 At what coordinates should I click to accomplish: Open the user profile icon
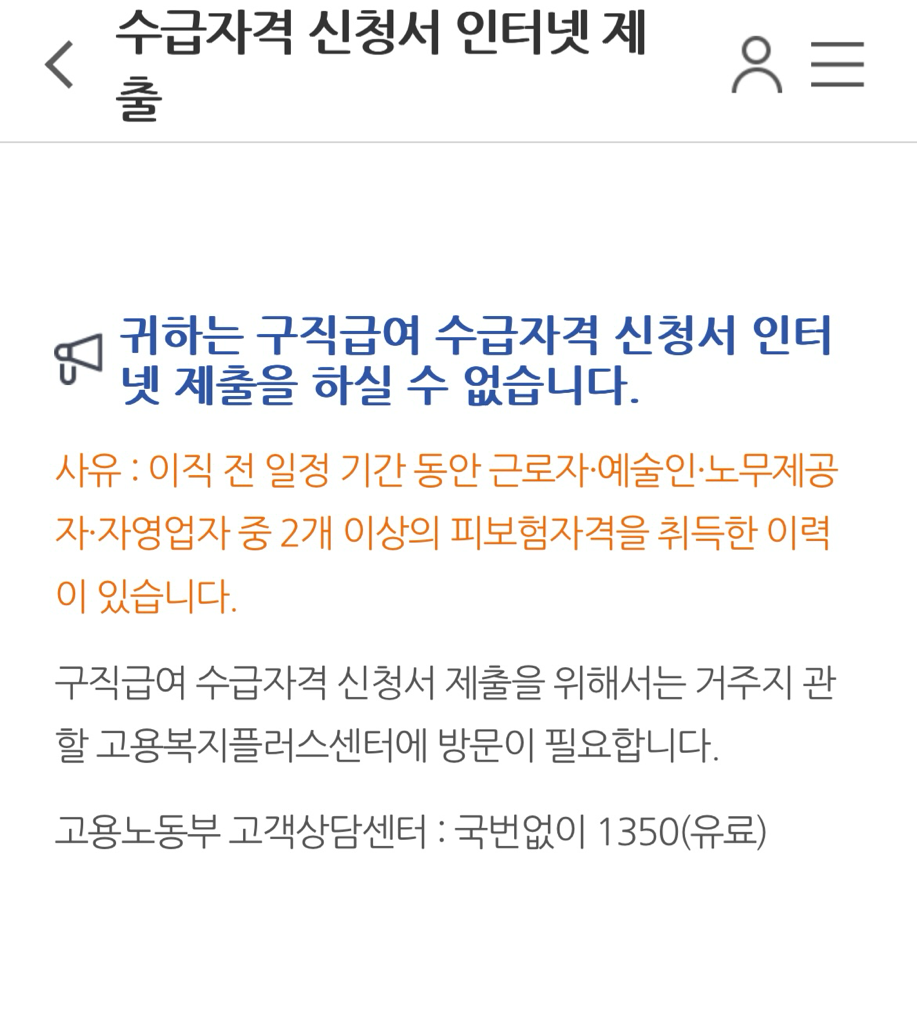tap(756, 65)
